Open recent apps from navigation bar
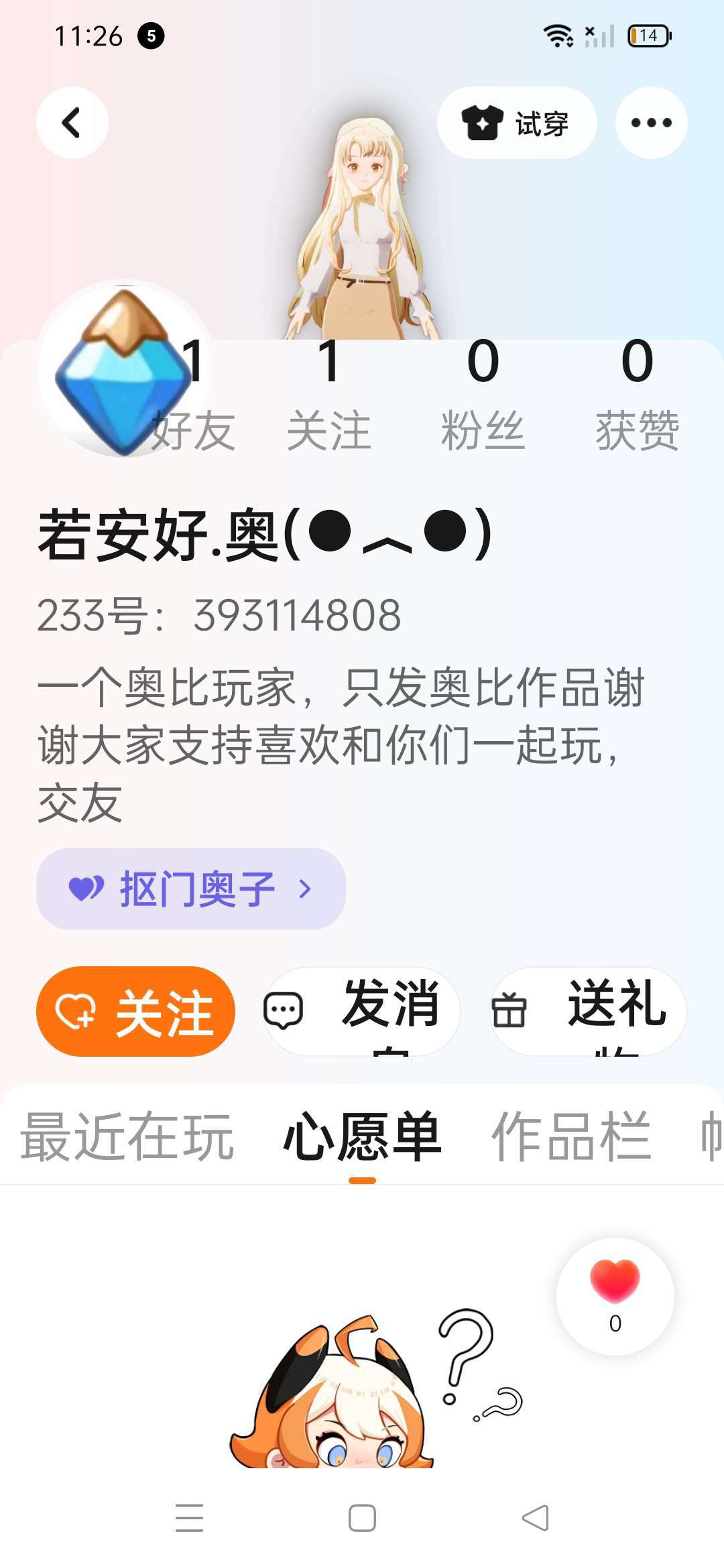The height and width of the screenshot is (1568, 724). point(189,1518)
